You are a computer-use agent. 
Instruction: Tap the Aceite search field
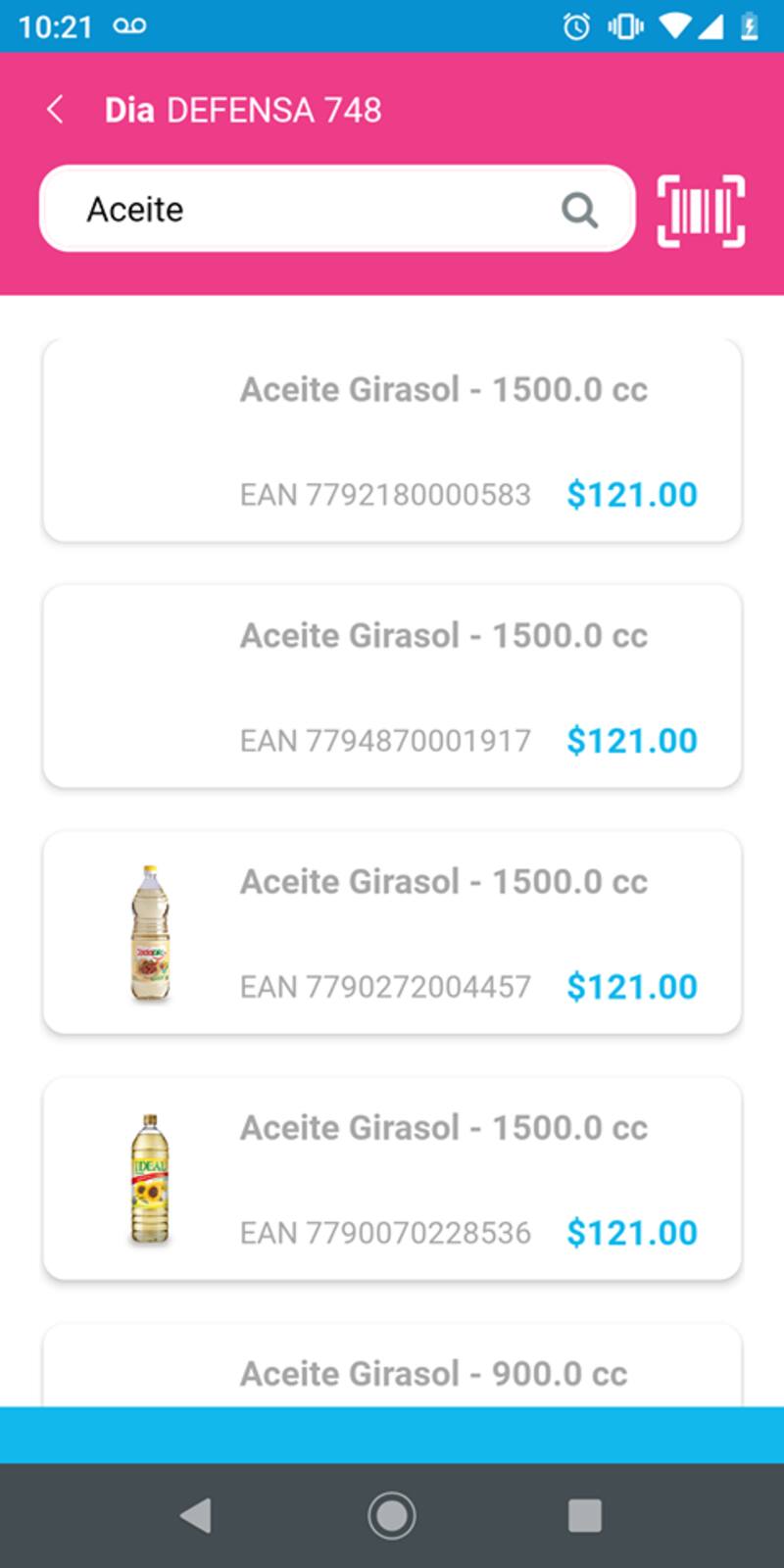[314, 210]
